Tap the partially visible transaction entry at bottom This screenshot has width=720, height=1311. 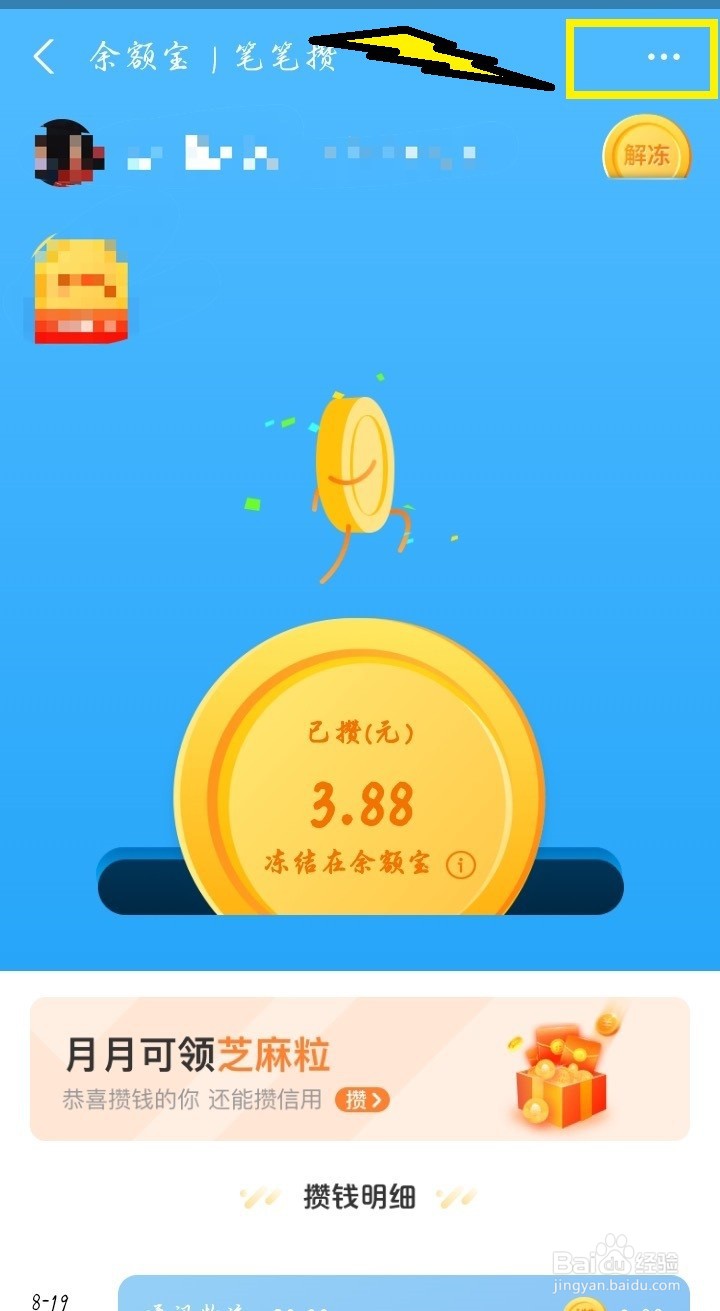coord(360,1300)
